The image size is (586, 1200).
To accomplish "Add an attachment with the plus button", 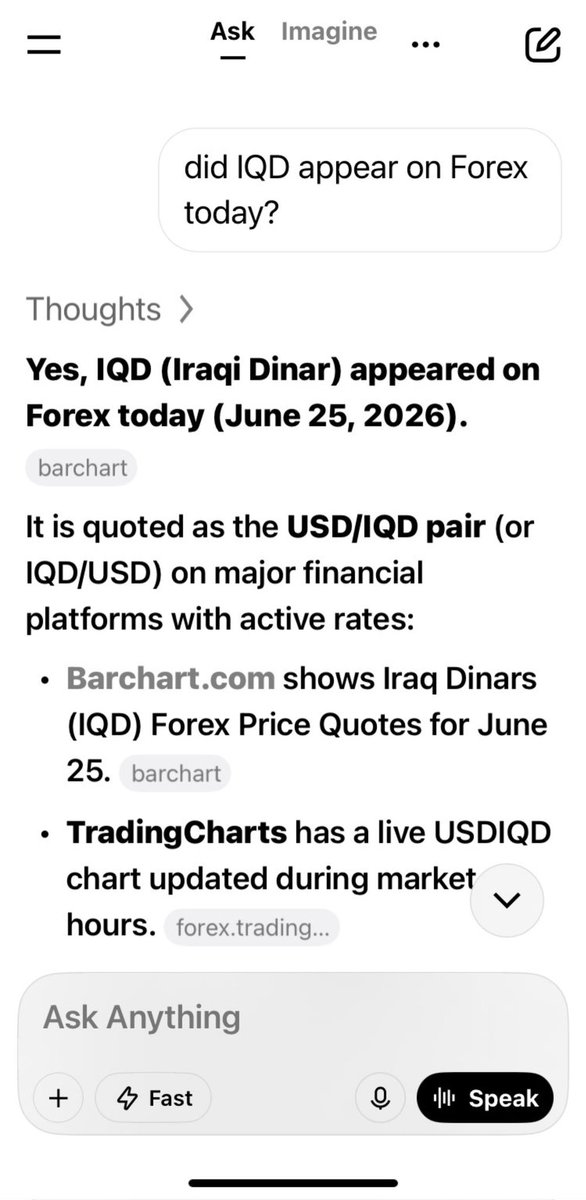I will point(58,1098).
